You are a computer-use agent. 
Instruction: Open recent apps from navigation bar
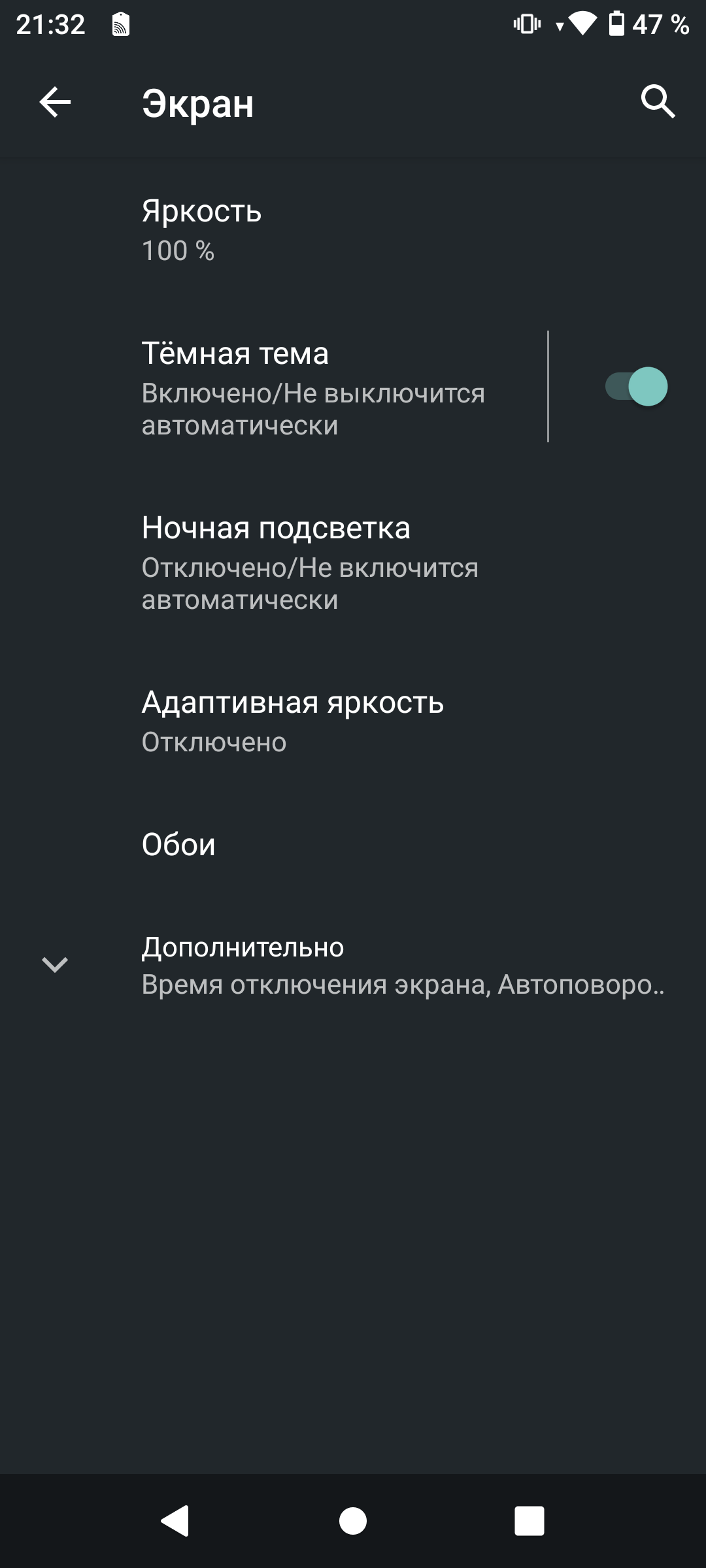[529, 1520]
